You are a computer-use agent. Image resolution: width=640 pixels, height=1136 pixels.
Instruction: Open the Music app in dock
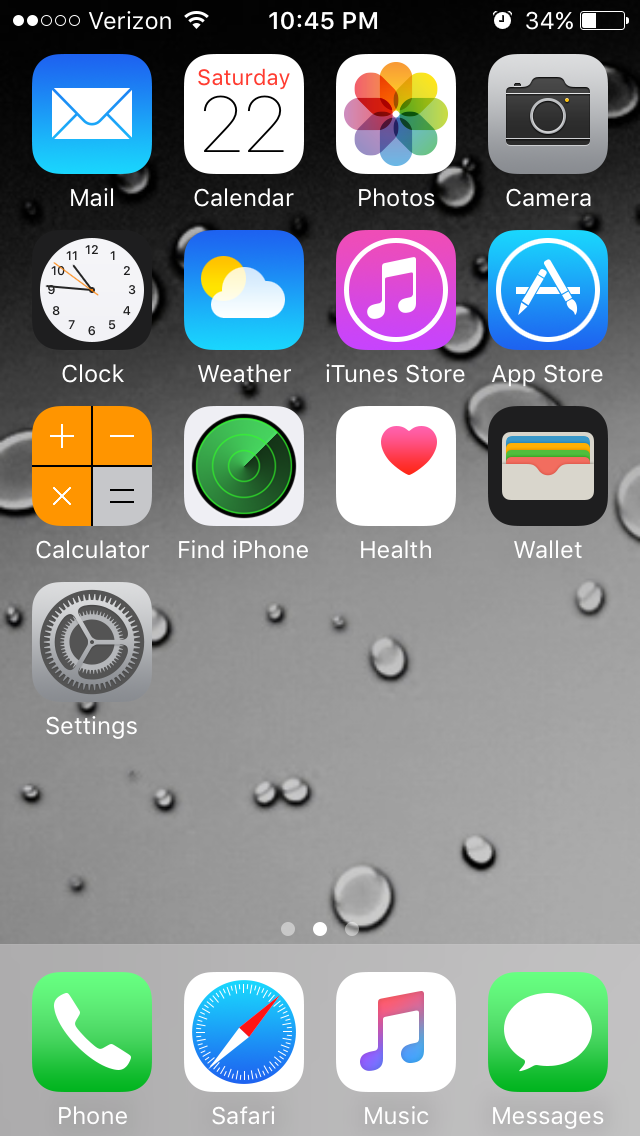point(396,1032)
